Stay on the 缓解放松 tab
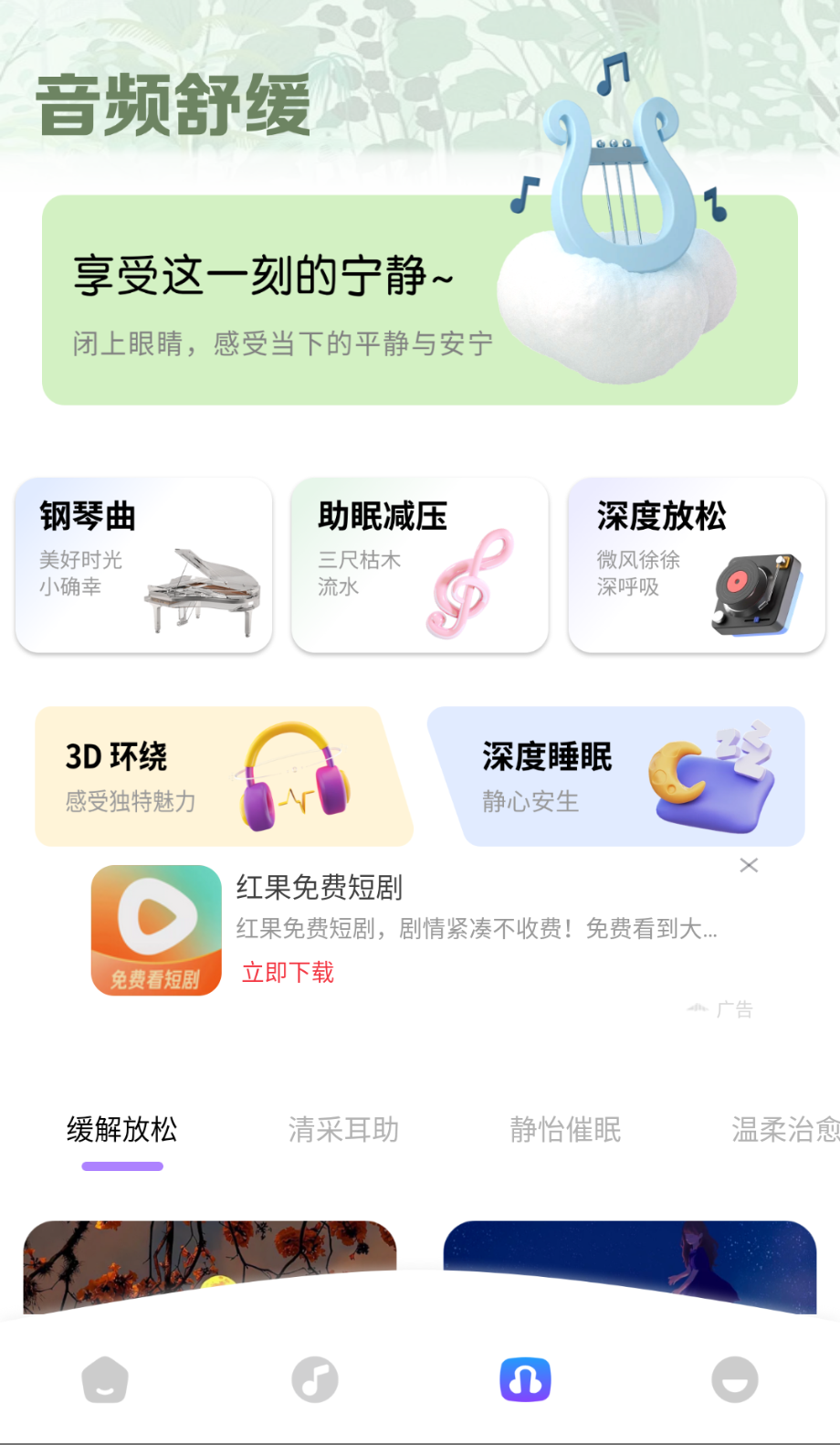 coord(121,1130)
